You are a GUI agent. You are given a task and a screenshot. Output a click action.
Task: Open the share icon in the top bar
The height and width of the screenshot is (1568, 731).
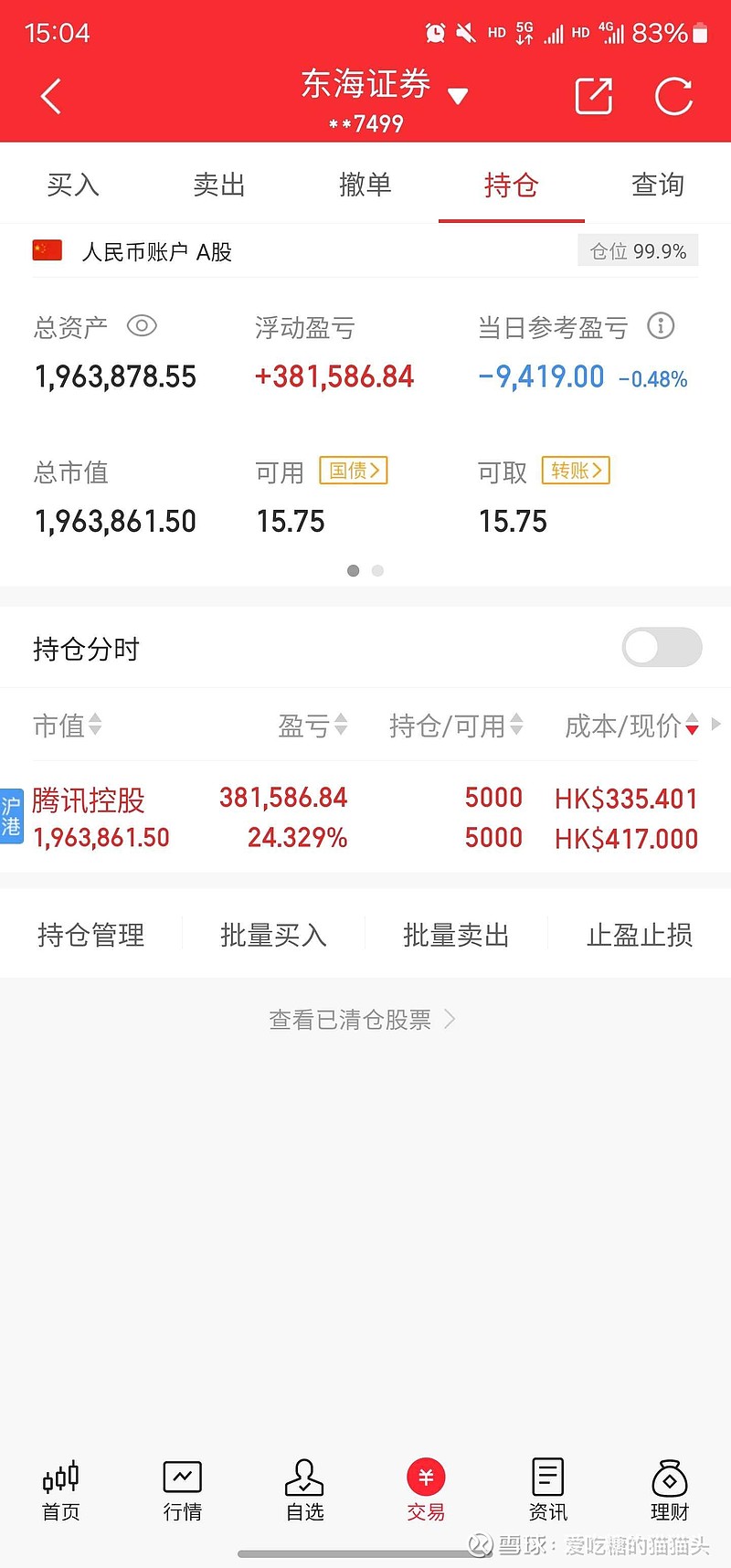pyautogui.click(x=593, y=95)
